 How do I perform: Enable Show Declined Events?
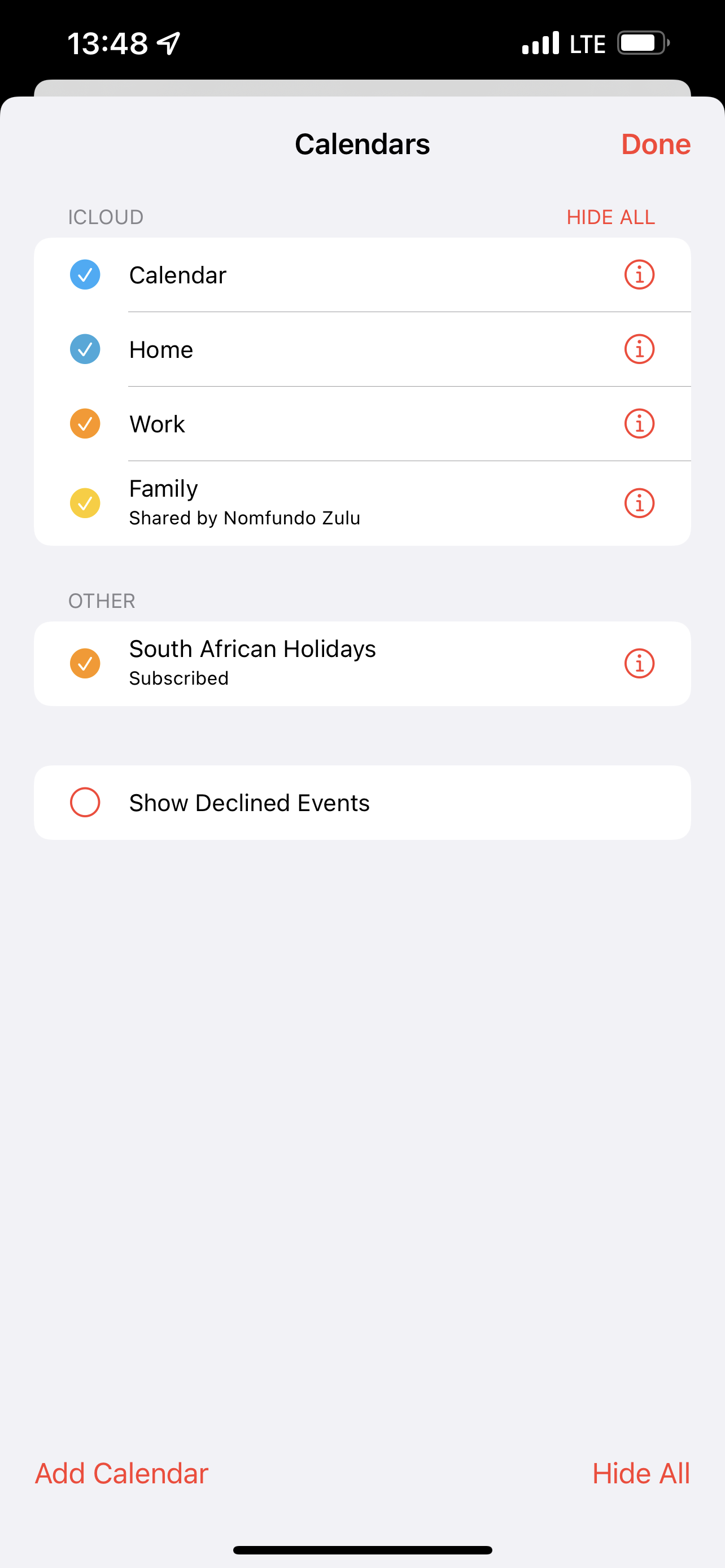[85, 802]
